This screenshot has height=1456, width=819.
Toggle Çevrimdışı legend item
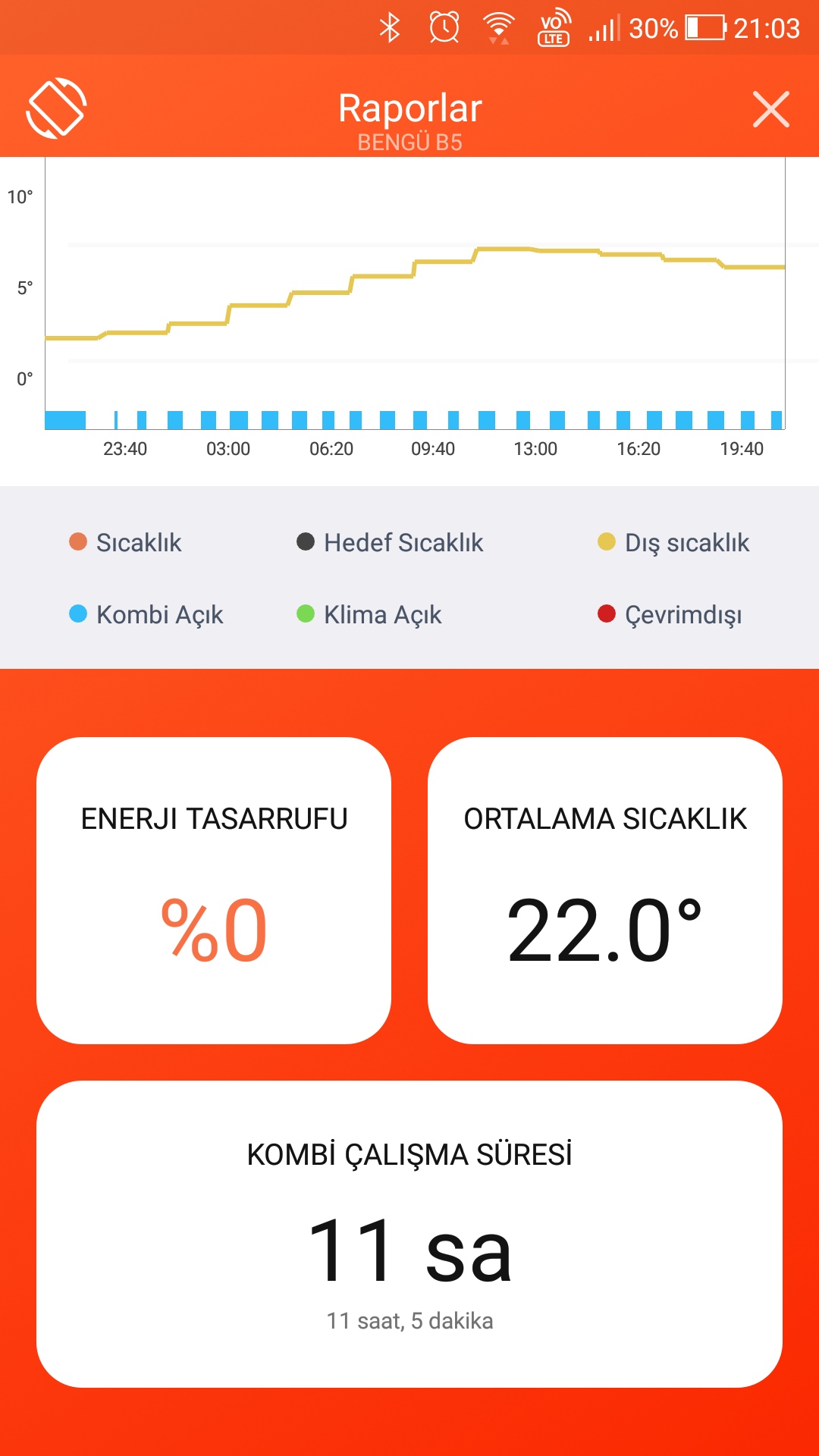[x=670, y=614]
